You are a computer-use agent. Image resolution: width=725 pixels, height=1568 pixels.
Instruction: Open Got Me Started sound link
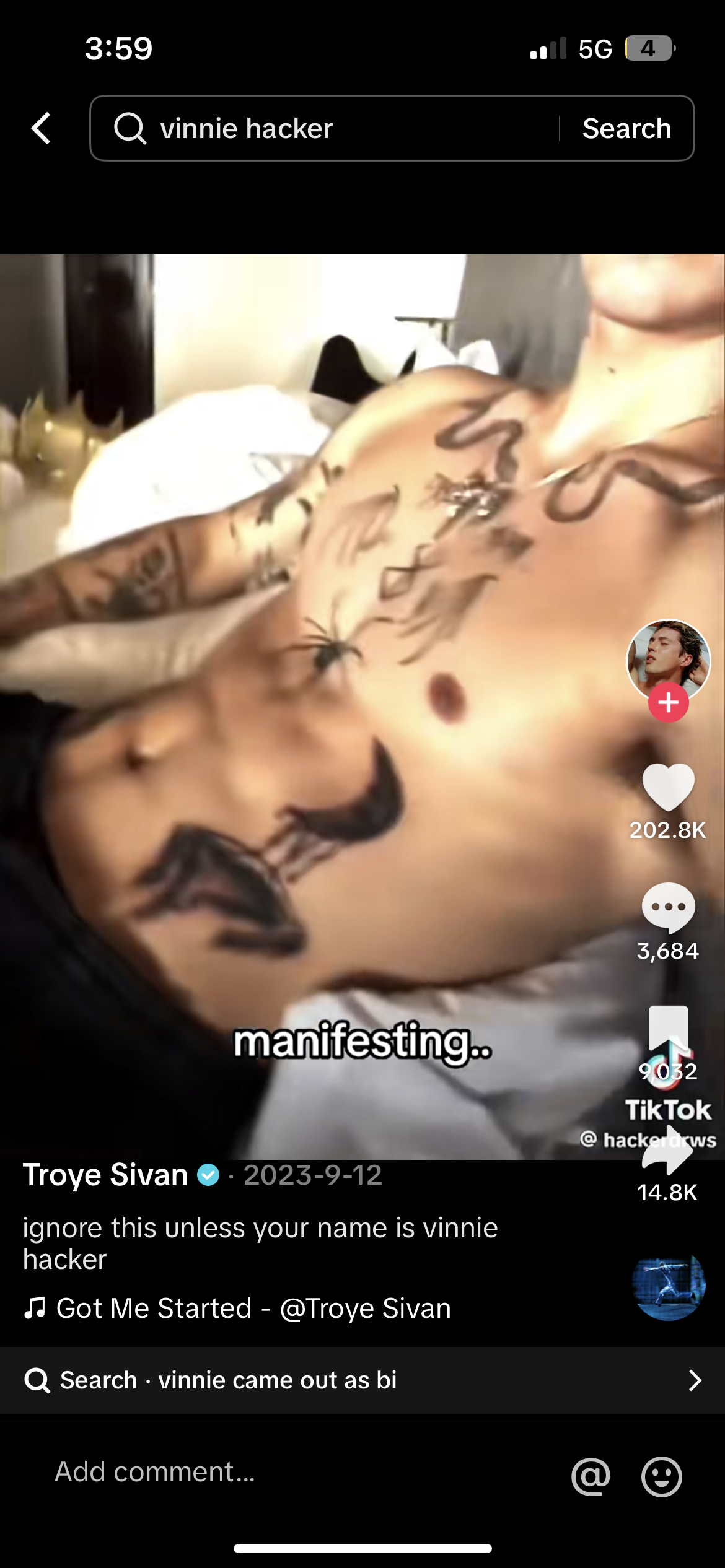(x=253, y=1309)
